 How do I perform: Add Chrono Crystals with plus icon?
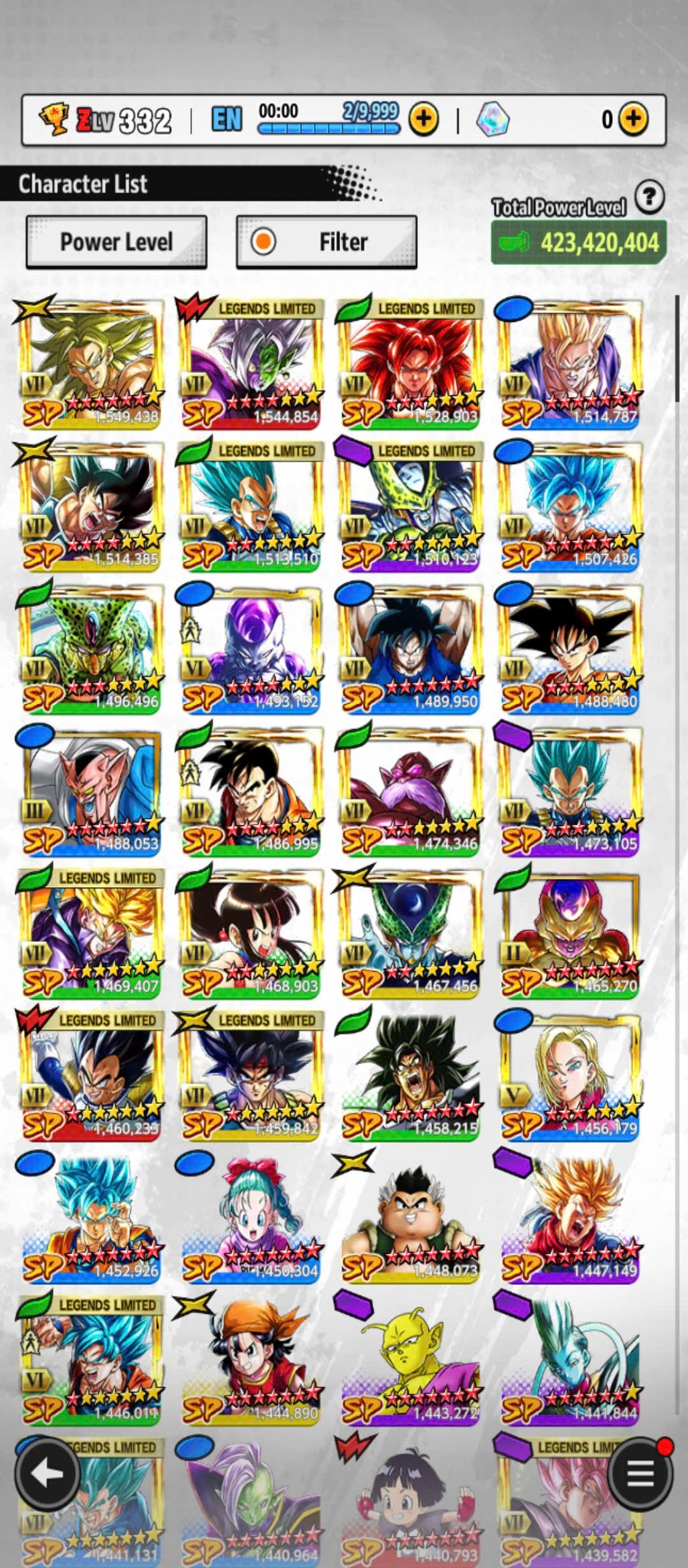pyautogui.click(x=632, y=119)
